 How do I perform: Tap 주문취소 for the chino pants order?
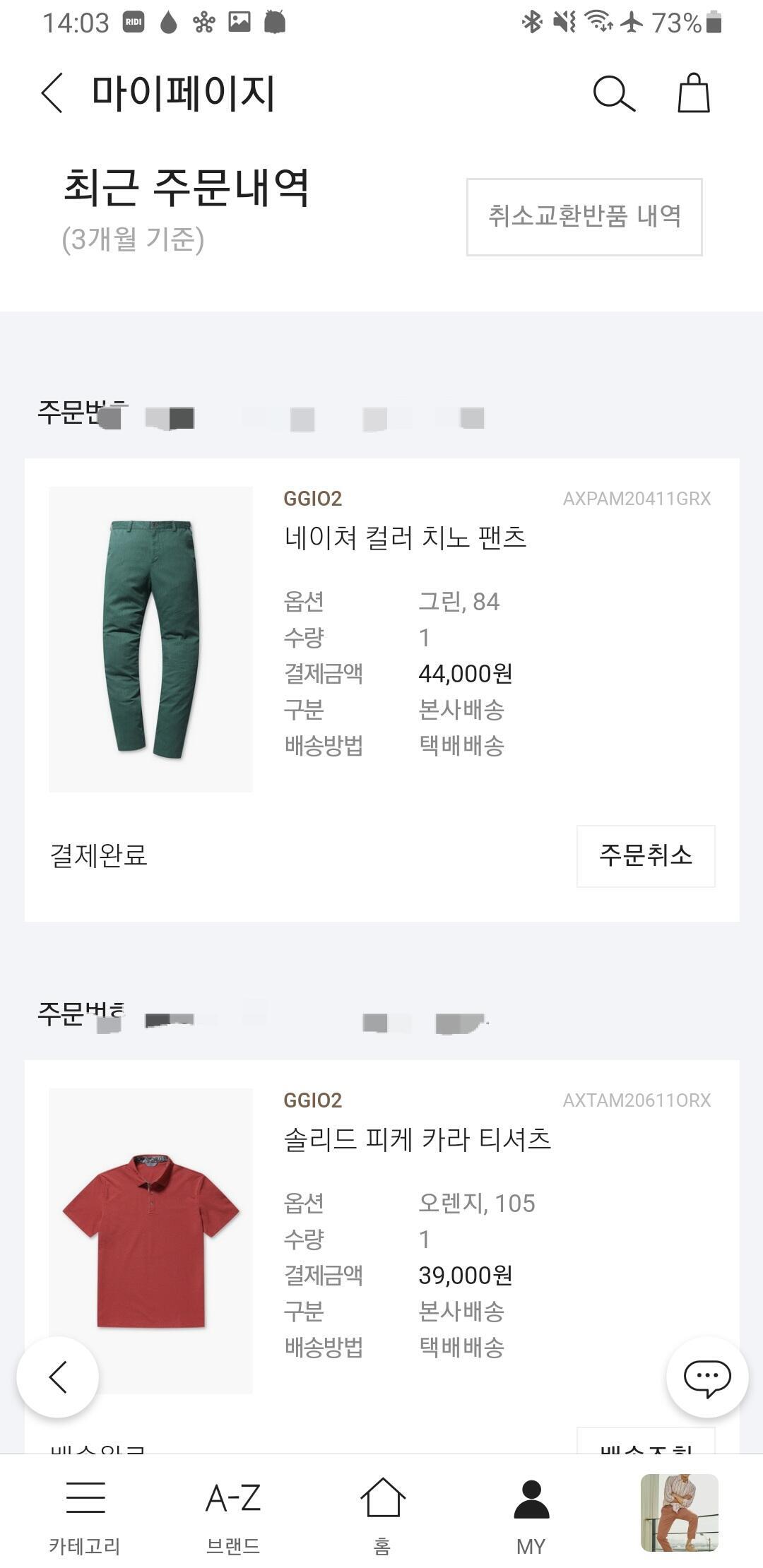pos(646,855)
